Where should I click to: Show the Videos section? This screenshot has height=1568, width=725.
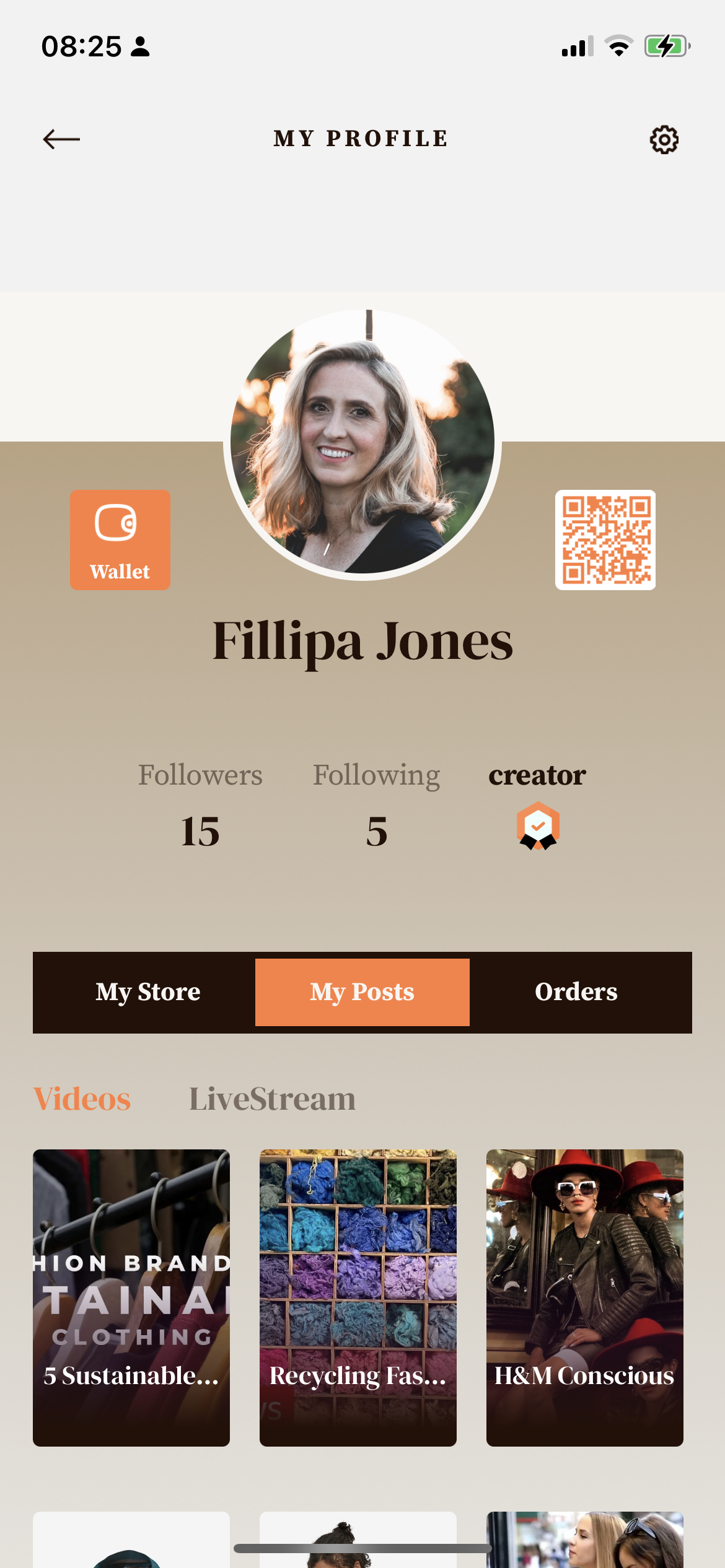pyautogui.click(x=82, y=1099)
